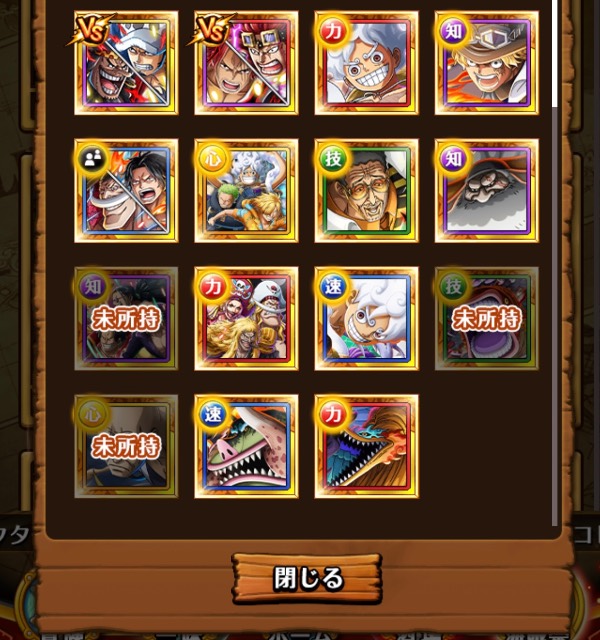Select the 心 tile showing three crew members
This screenshot has width=600, height=640.
pyautogui.click(x=246, y=191)
